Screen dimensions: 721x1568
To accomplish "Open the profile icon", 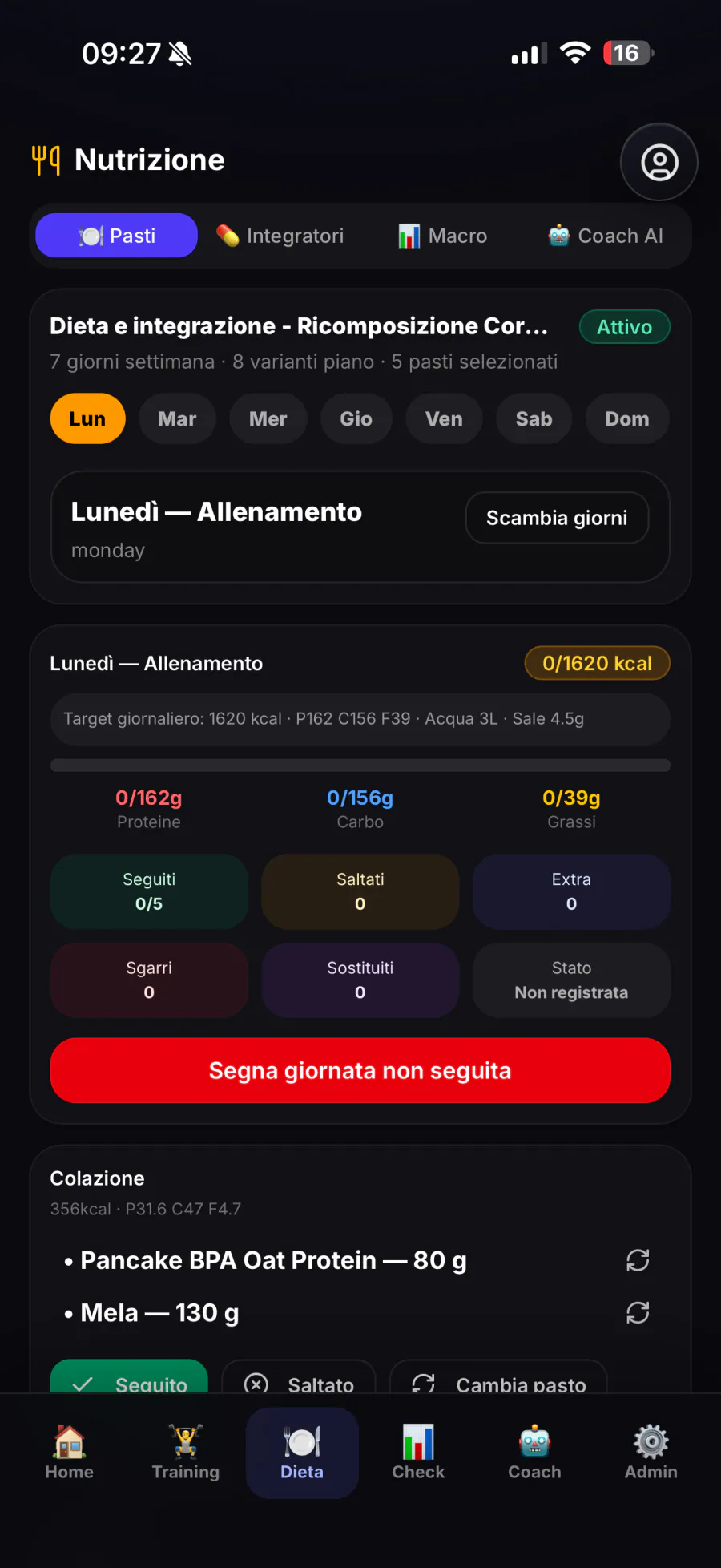I will click(659, 162).
